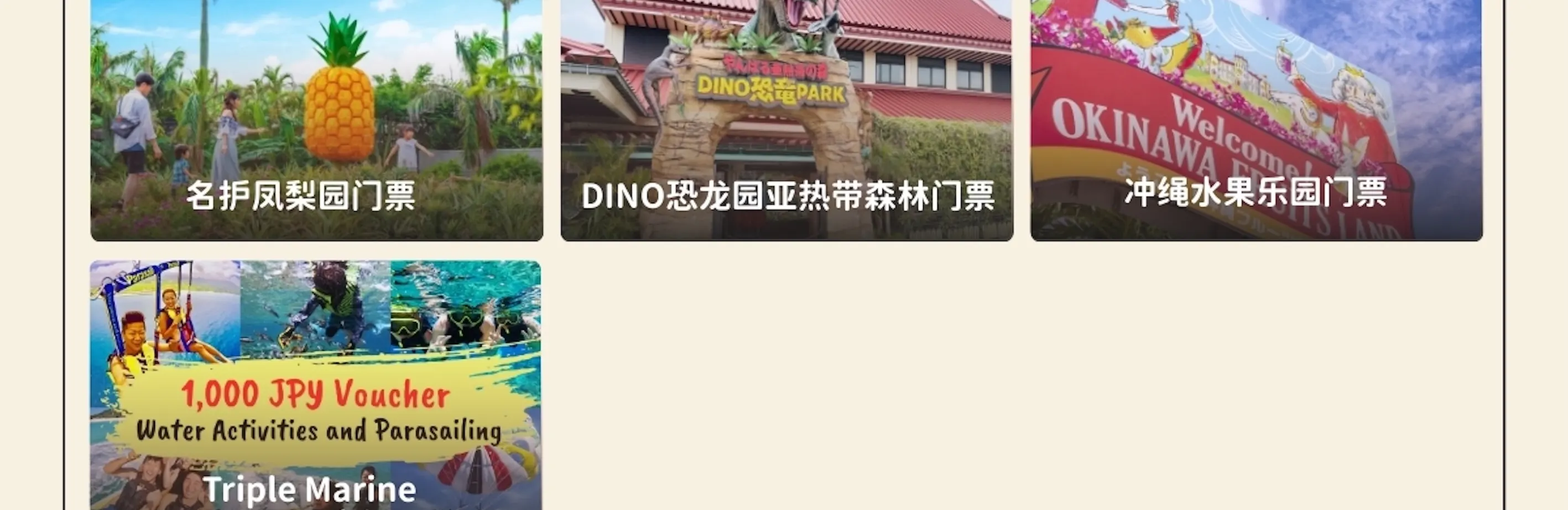View the Triple Marine voucher card

315,386
